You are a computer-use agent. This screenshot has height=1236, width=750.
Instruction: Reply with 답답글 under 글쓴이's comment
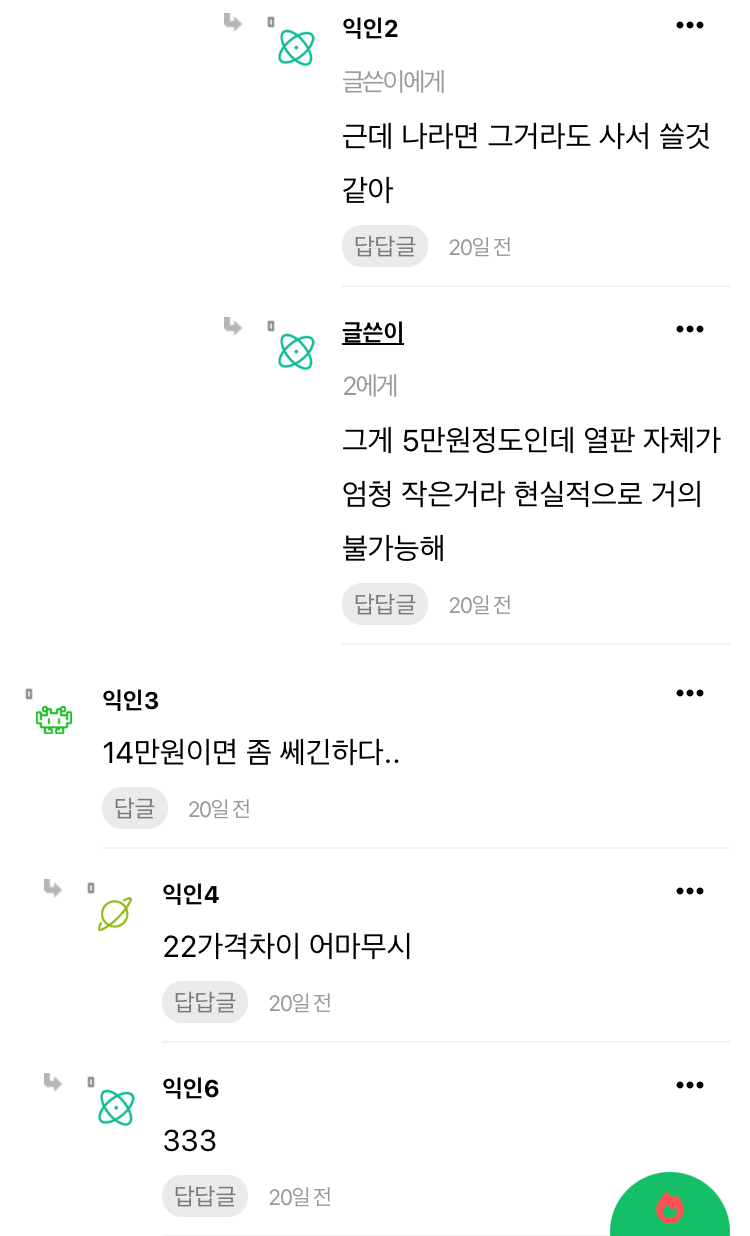(x=385, y=604)
